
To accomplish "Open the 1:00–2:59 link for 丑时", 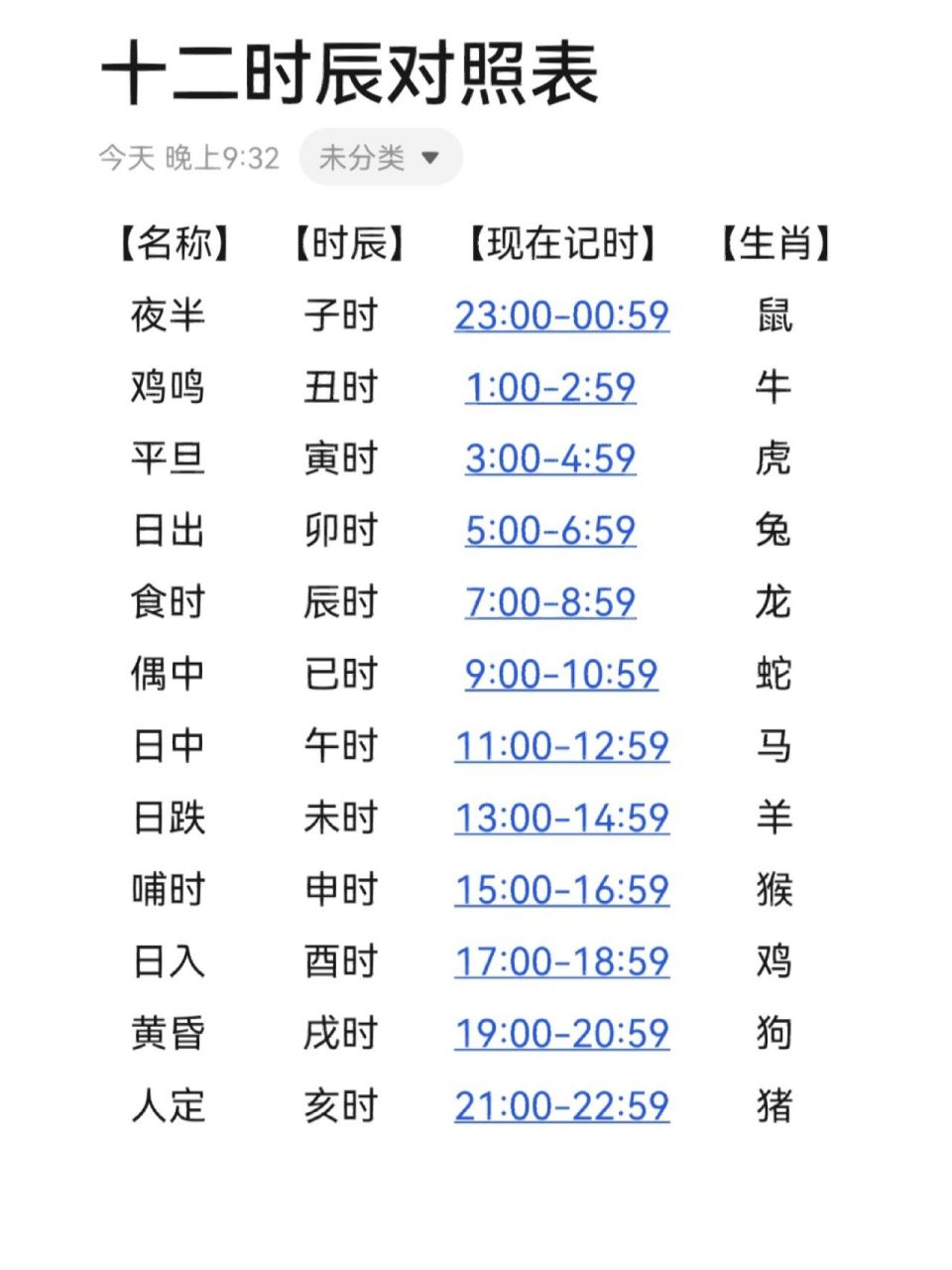I will (x=549, y=388).
